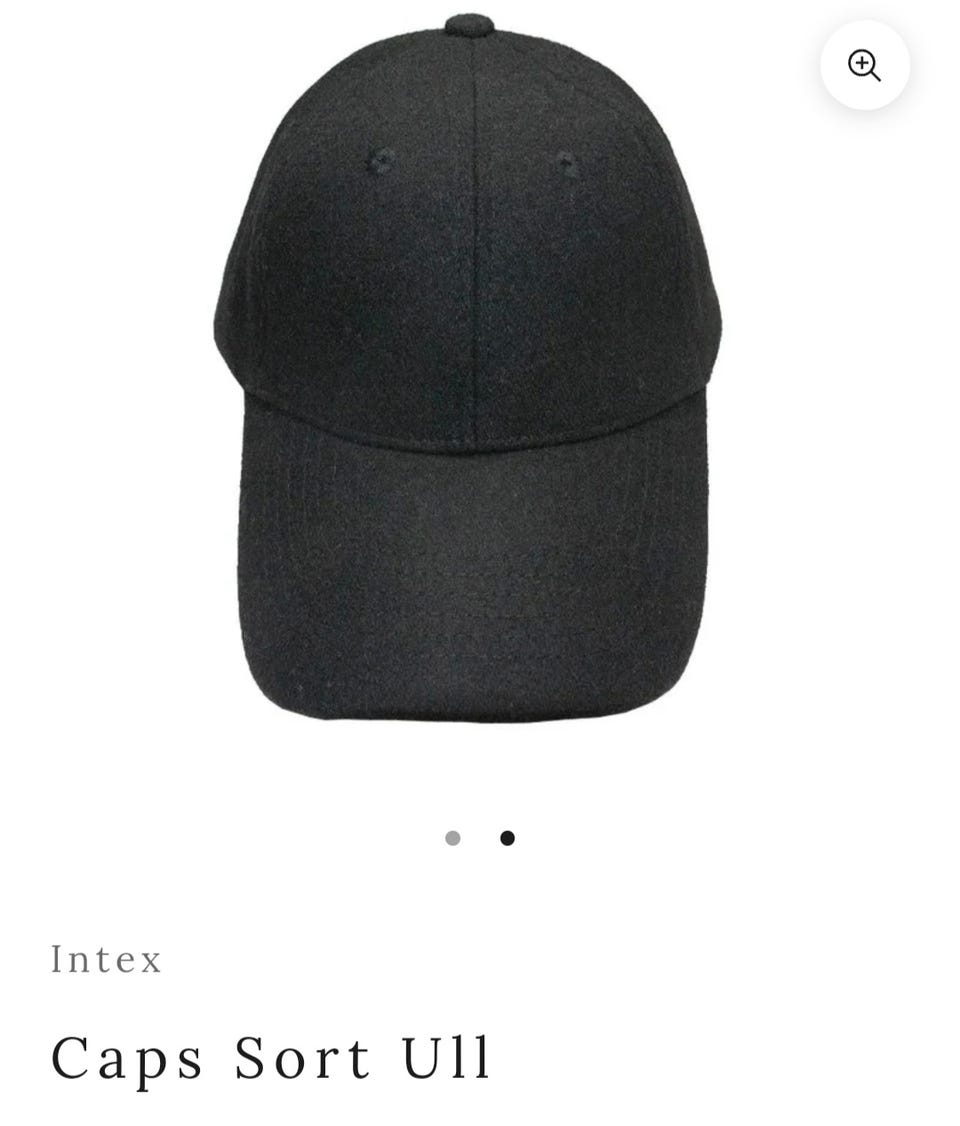
Task: Select the first image indicator dot
Action: pos(453,838)
